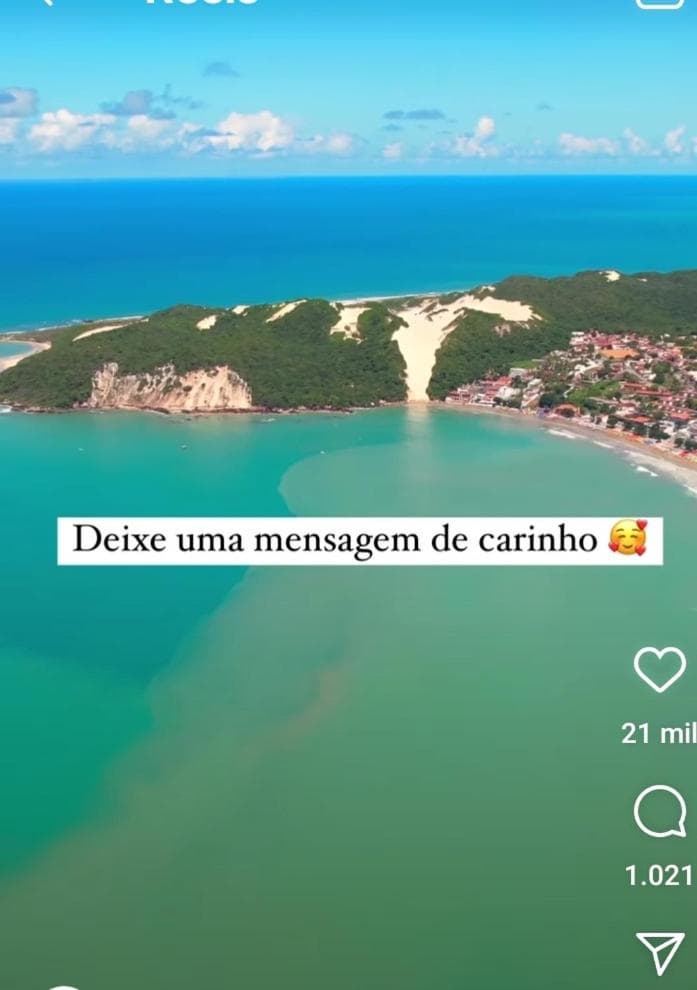This screenshot has height=990, width=697.
Task: Like this reel with the heart
Action: point(660,670)
